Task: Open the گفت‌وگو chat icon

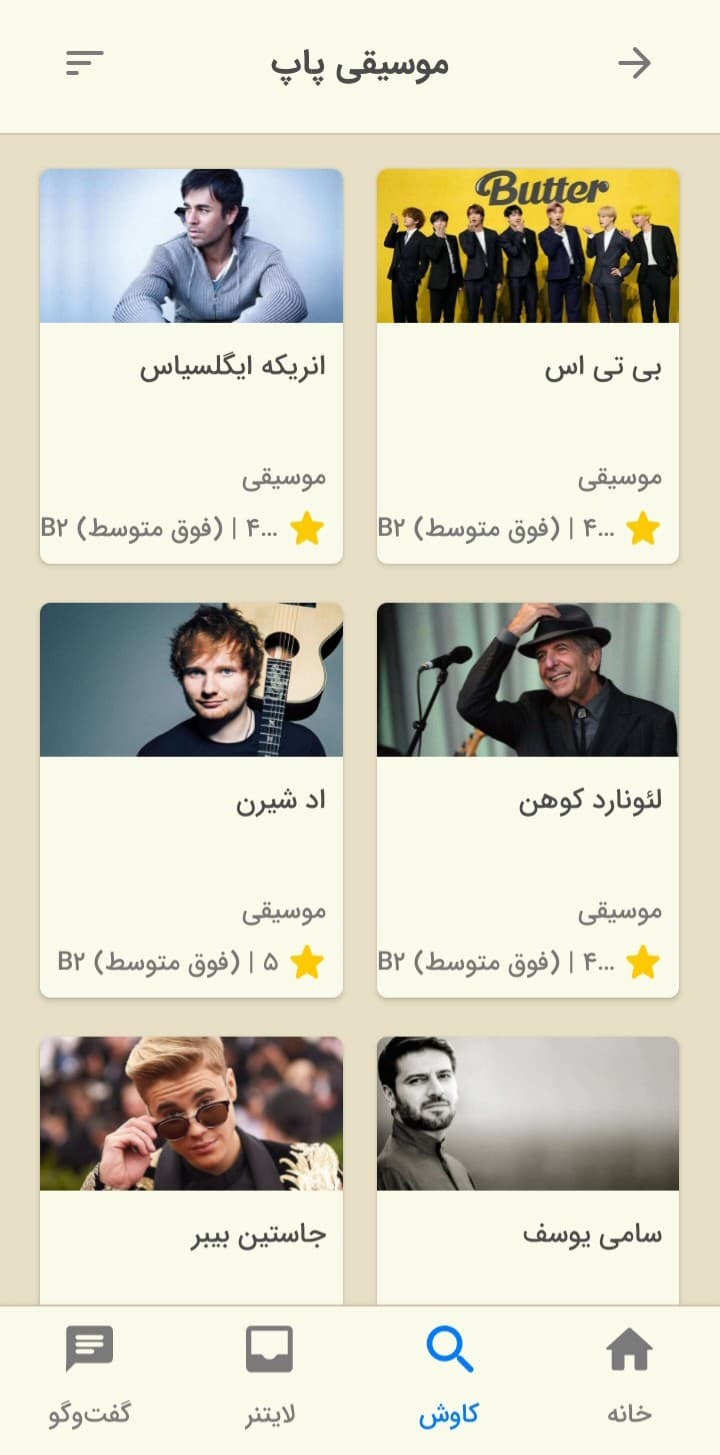Action: tap(89, 1347)
